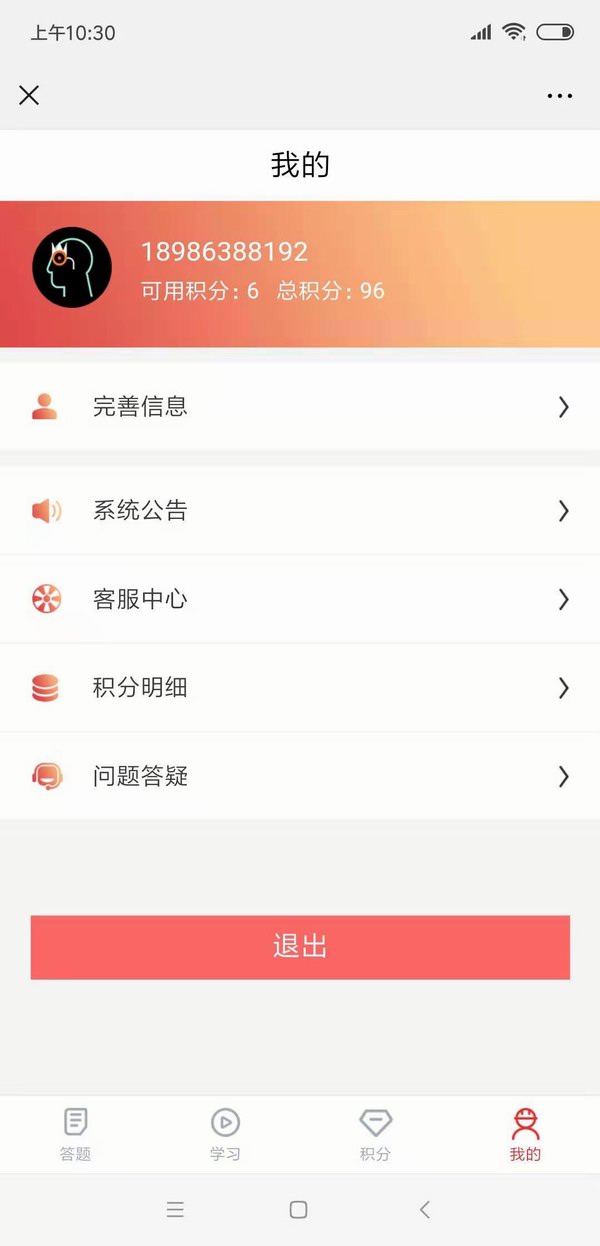Go to home via system home button
This screenshot has width=600, height=1246.
pos(298,1210)
